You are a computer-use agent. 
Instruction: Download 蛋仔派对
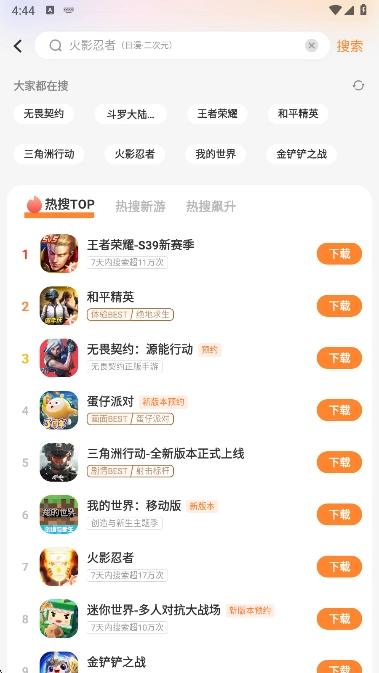(x=339, y=410)
